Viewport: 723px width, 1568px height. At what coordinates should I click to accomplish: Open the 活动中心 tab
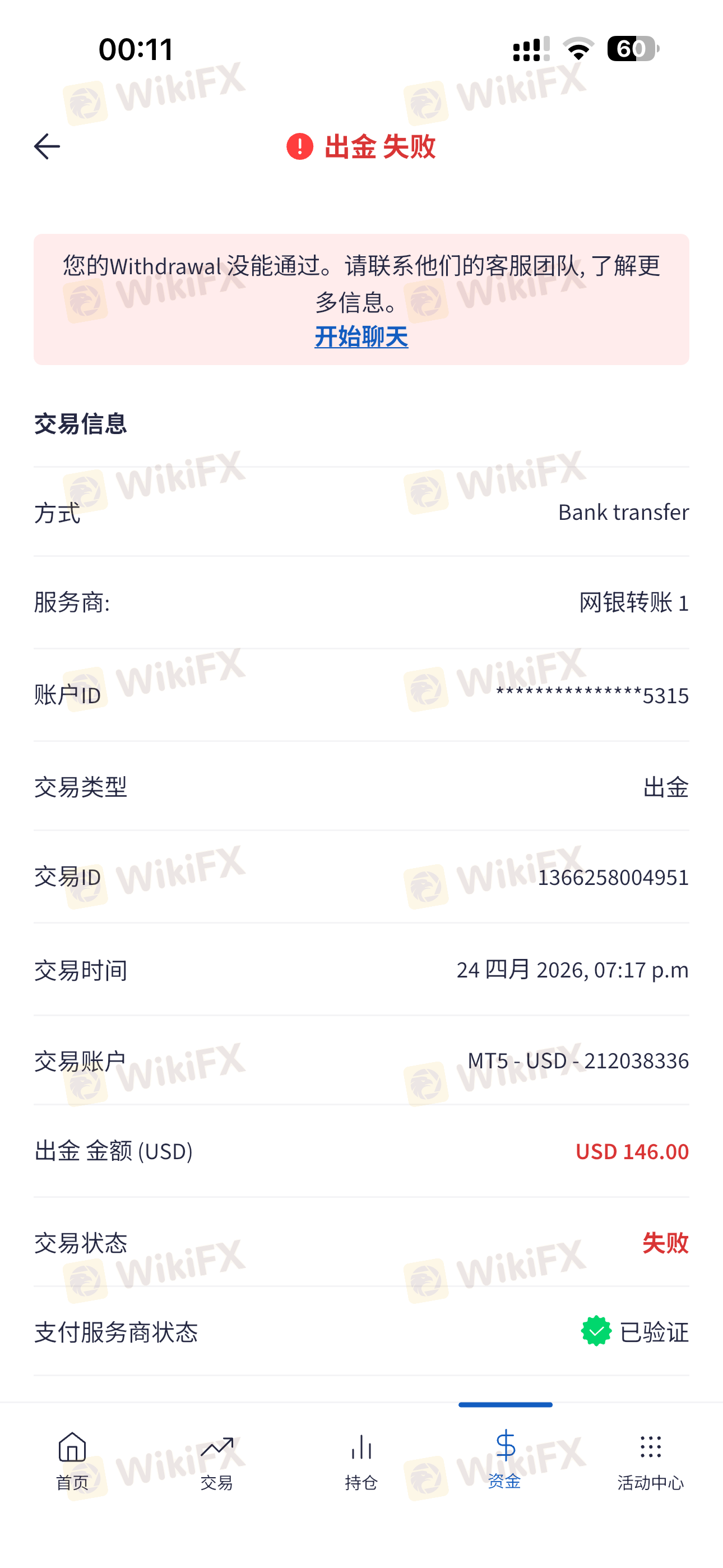(651, 1461)
